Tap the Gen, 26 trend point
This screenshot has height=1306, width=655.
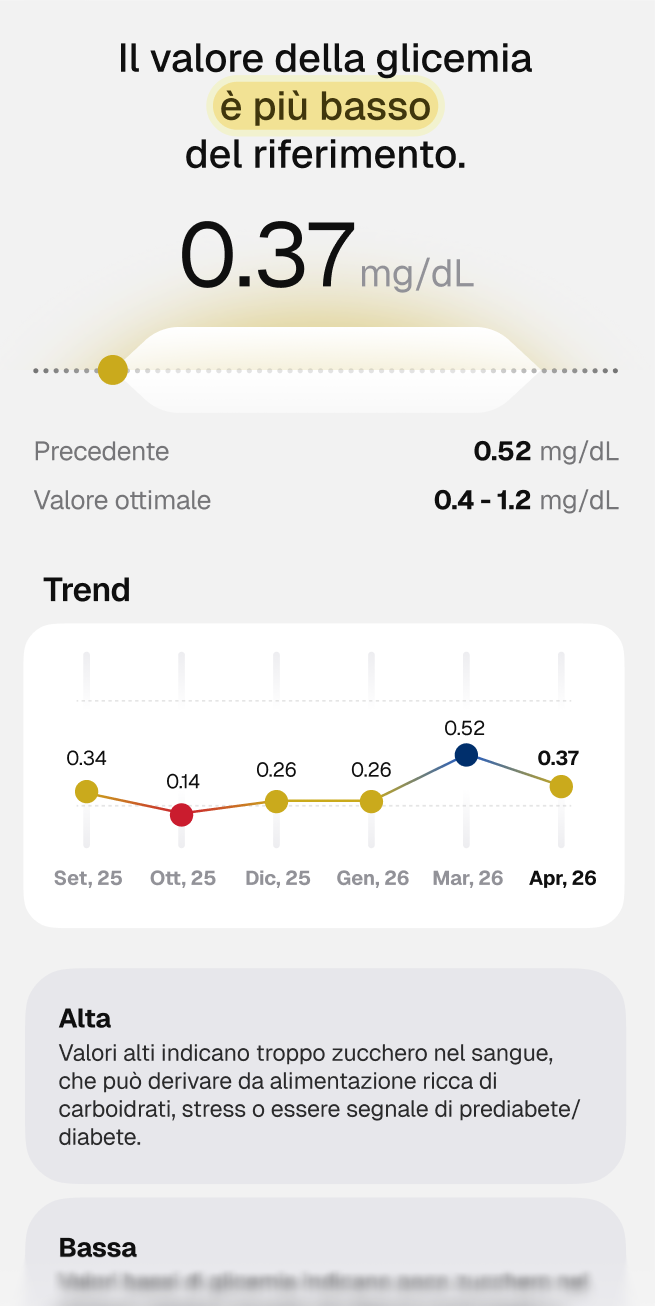coord(371,801)
